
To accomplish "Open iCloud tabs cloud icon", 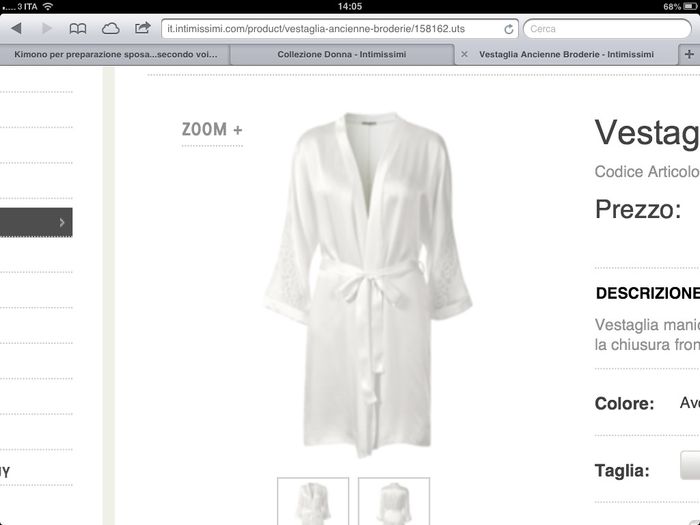I will click(x=110, y=29).
